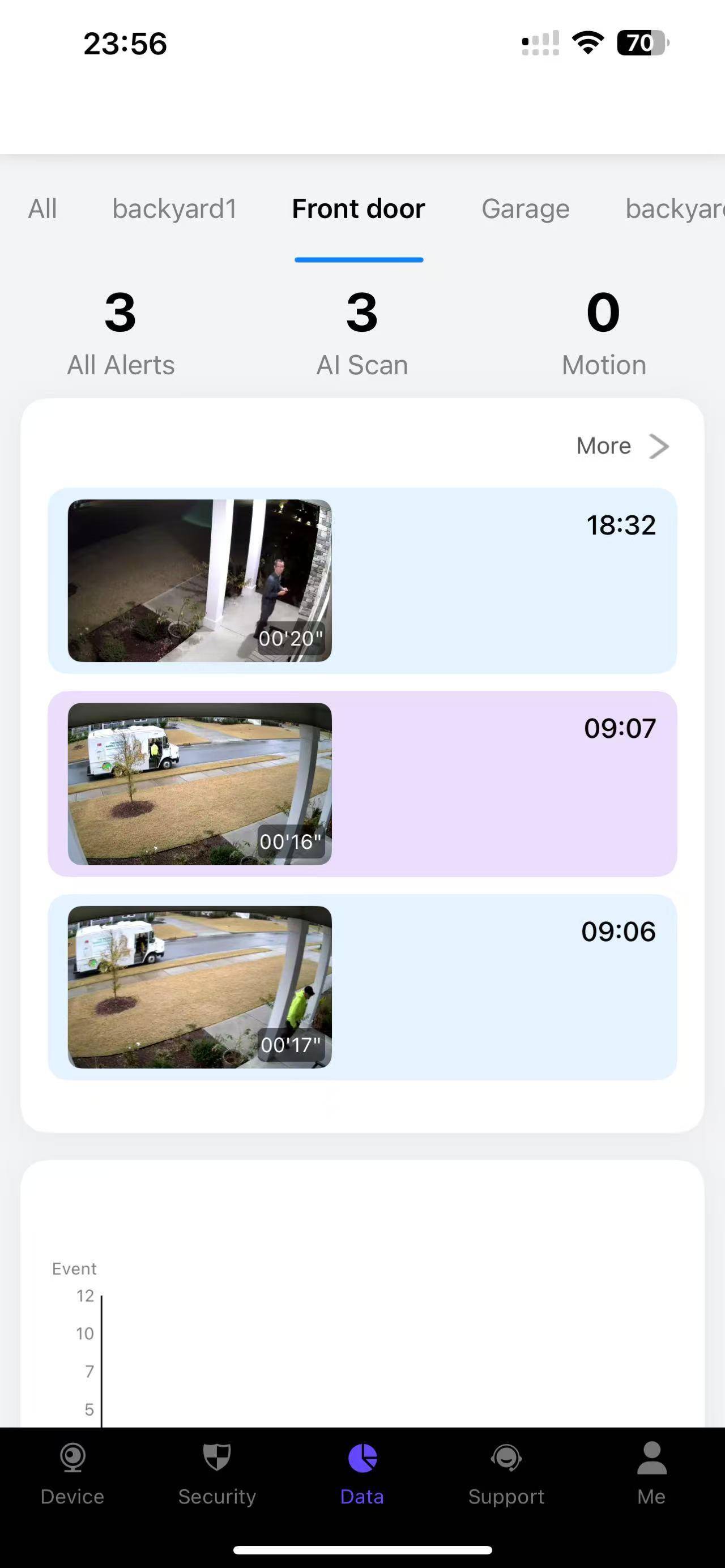Play the 18:32 event clip

[x=200, y=580]
